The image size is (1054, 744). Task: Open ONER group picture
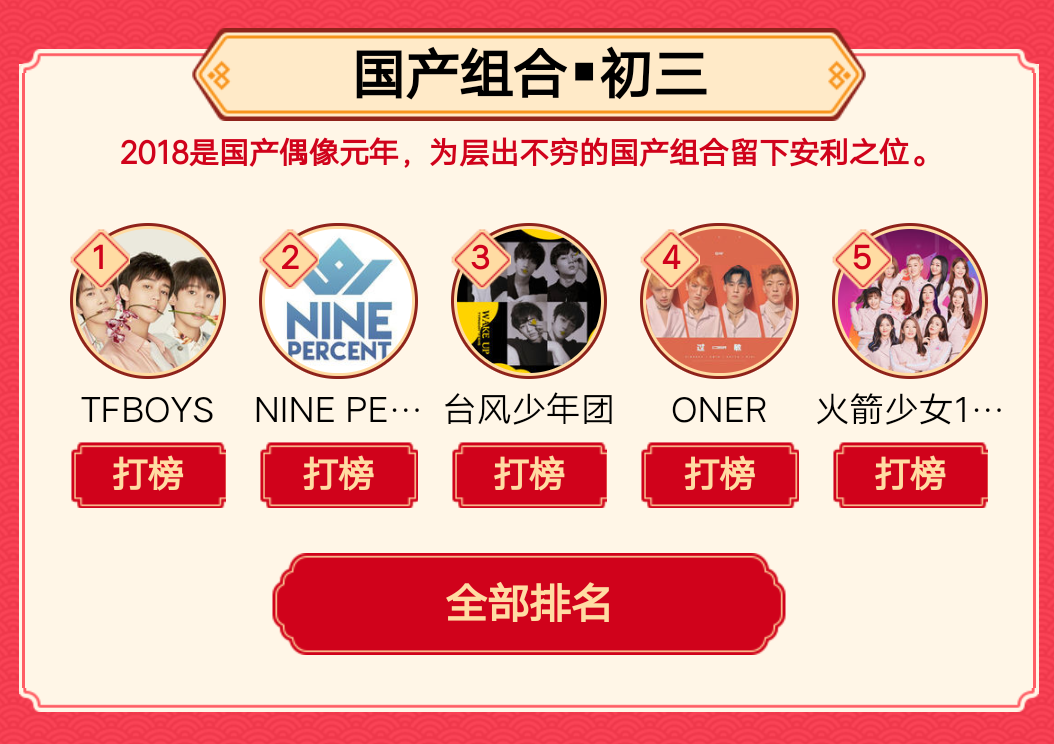(x=719, y=301)
